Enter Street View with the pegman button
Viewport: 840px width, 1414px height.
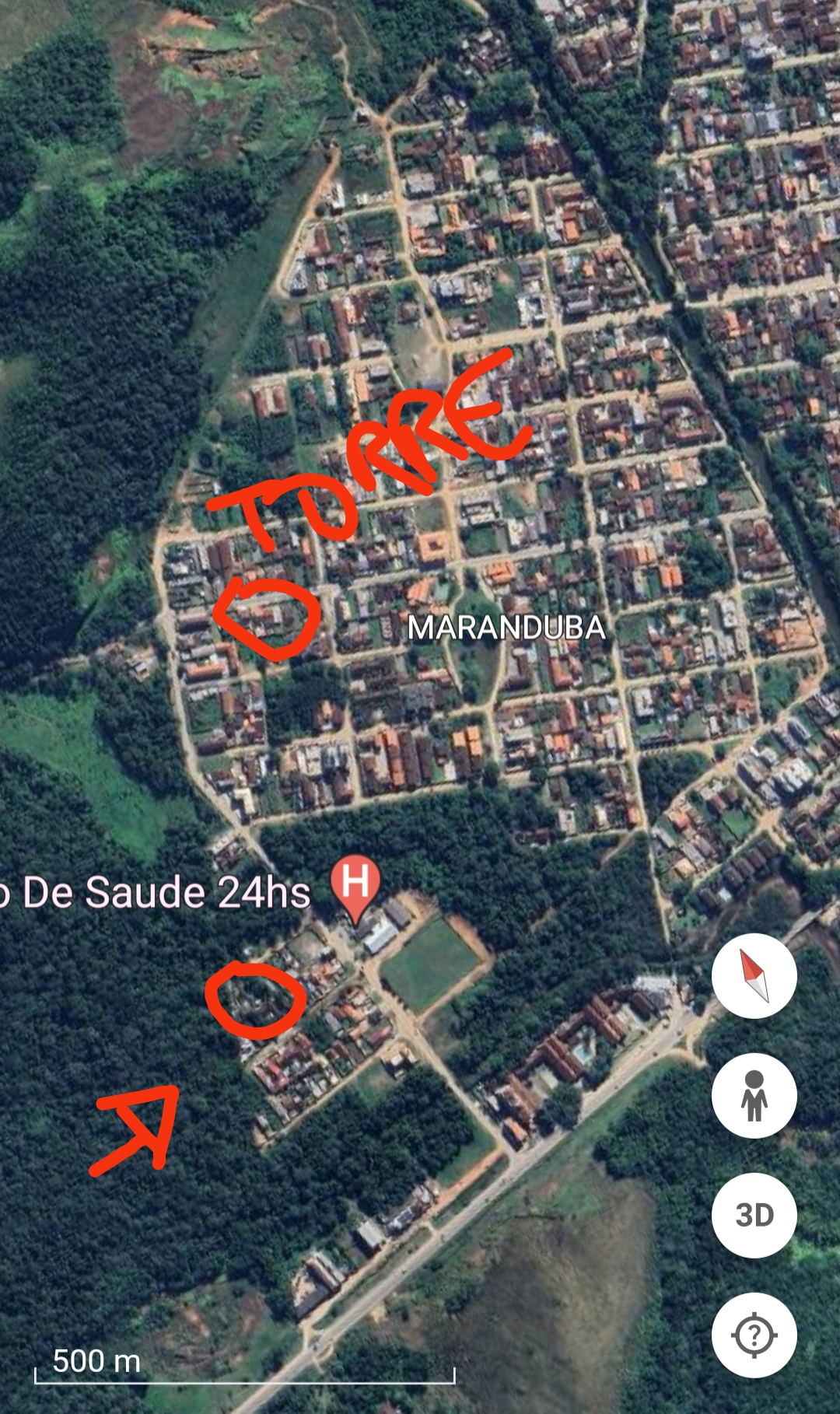(754, 1095)
